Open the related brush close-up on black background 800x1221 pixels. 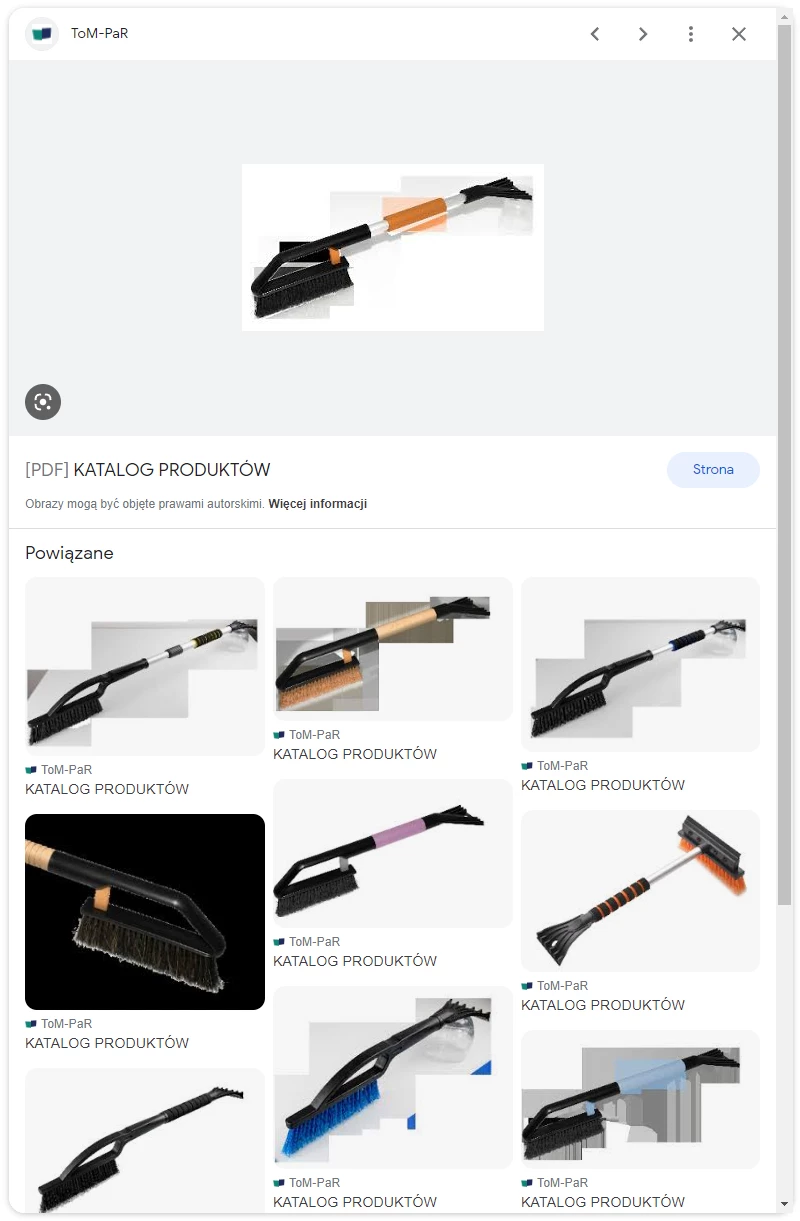pos(144,911)
